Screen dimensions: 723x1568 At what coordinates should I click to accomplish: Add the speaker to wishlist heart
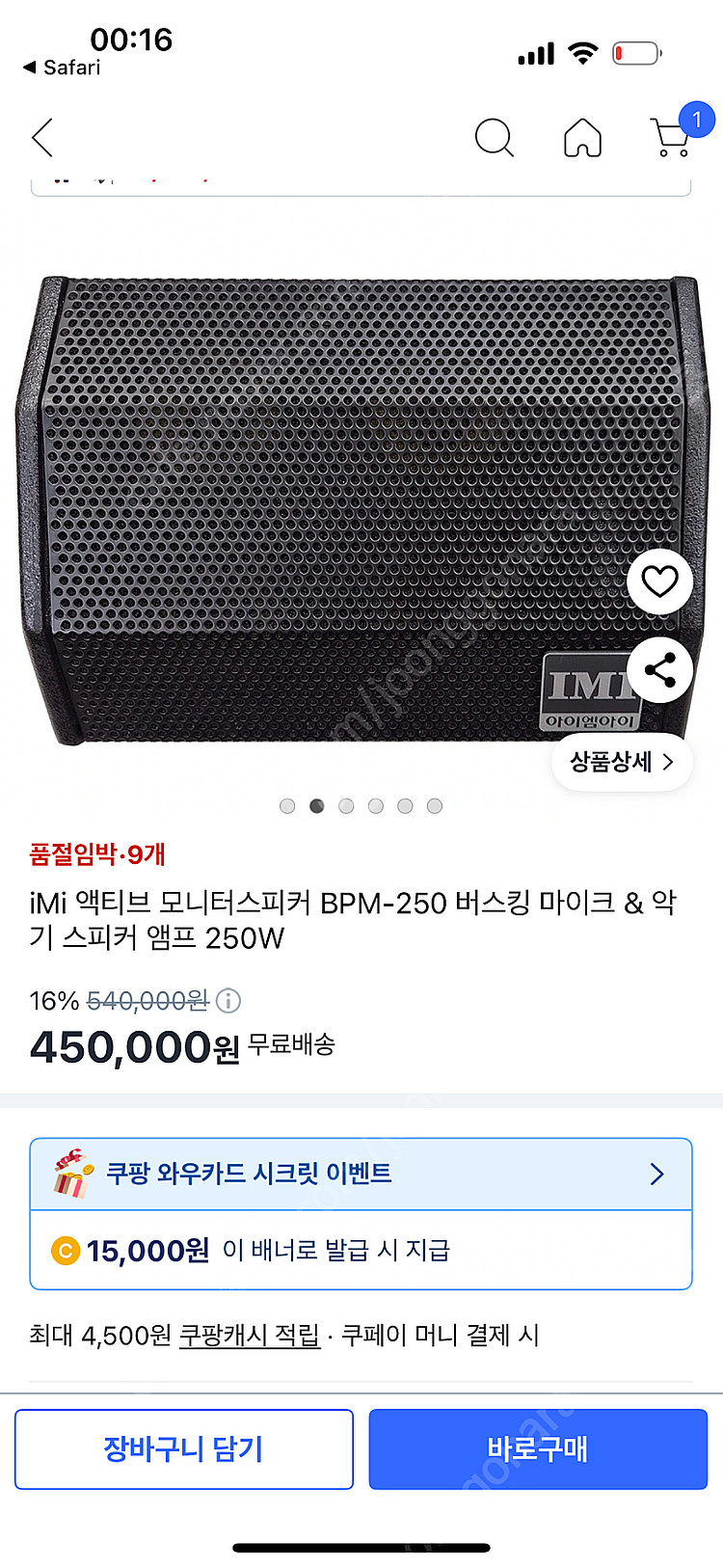(659, 581)
